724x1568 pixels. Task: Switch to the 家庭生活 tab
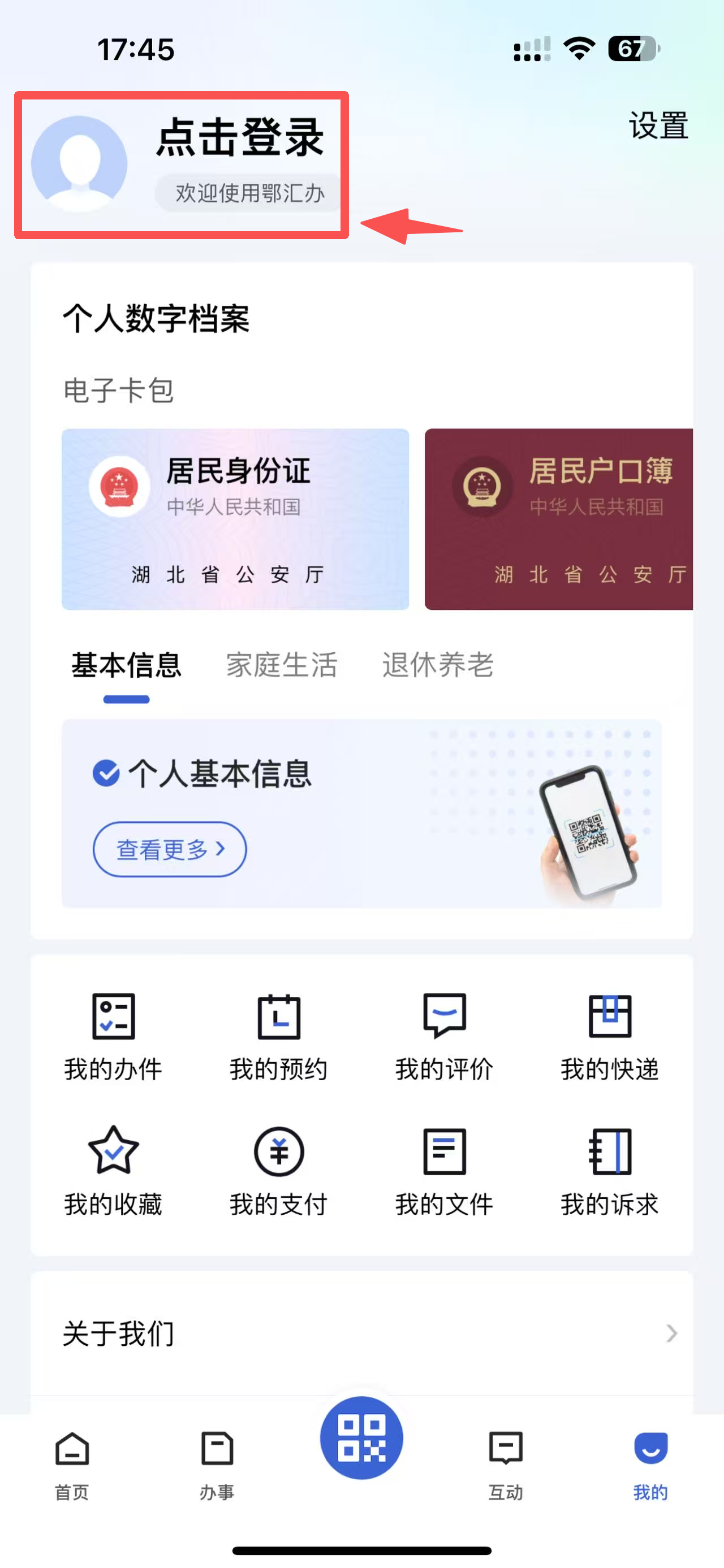pyautogui.click(x=281, y=665)
